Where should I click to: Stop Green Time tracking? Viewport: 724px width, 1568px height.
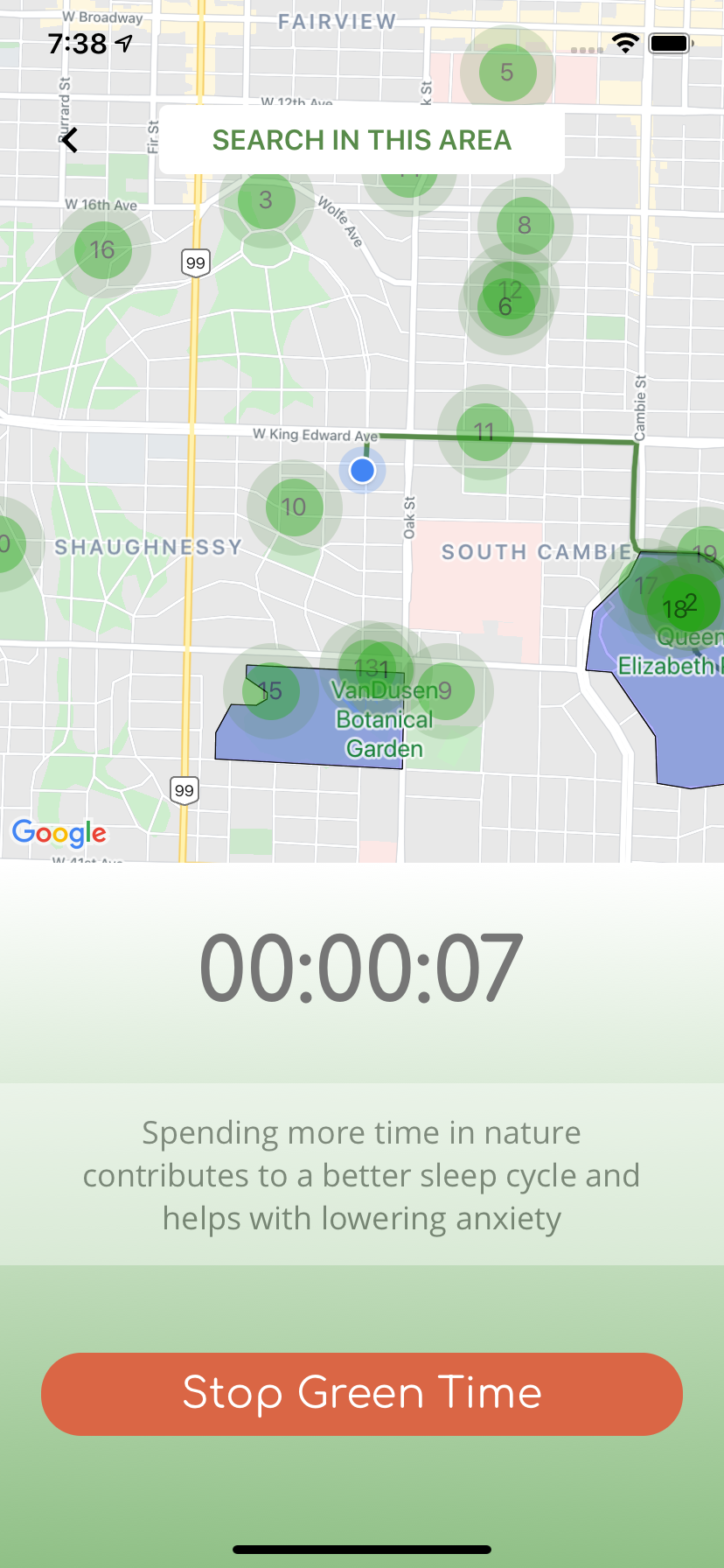(362, 1393)
